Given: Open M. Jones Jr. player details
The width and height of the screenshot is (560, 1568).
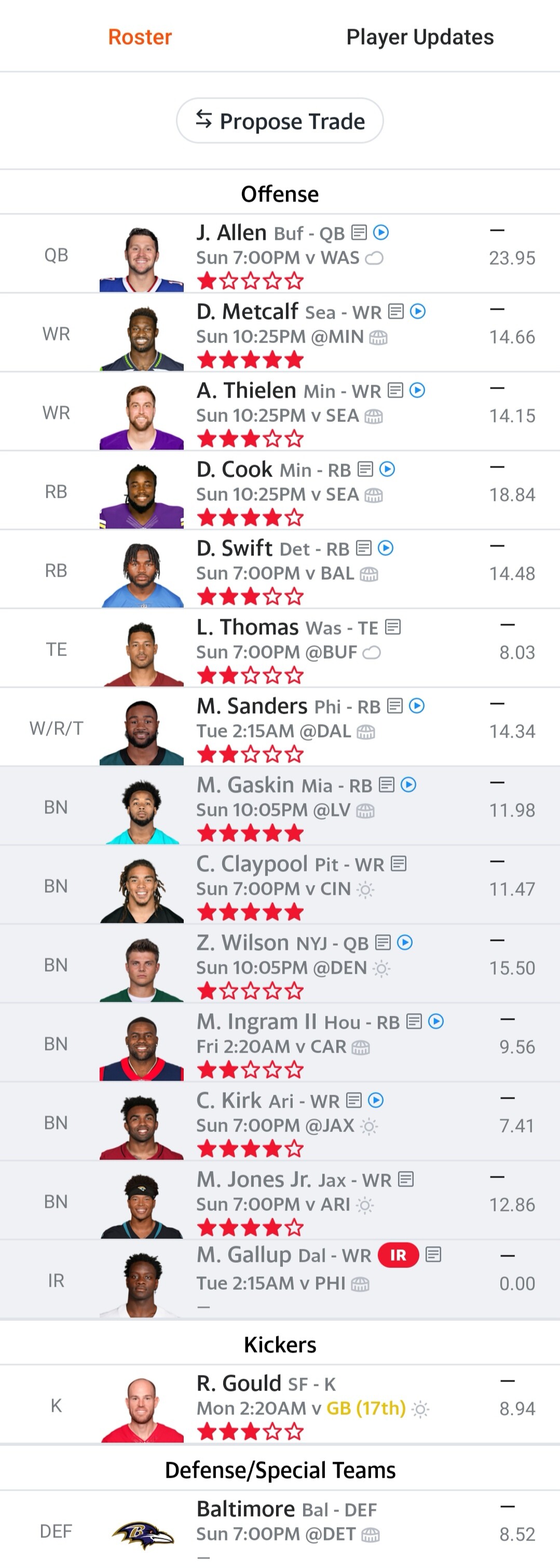Looking at the screenshot, I should point(253,1180).
